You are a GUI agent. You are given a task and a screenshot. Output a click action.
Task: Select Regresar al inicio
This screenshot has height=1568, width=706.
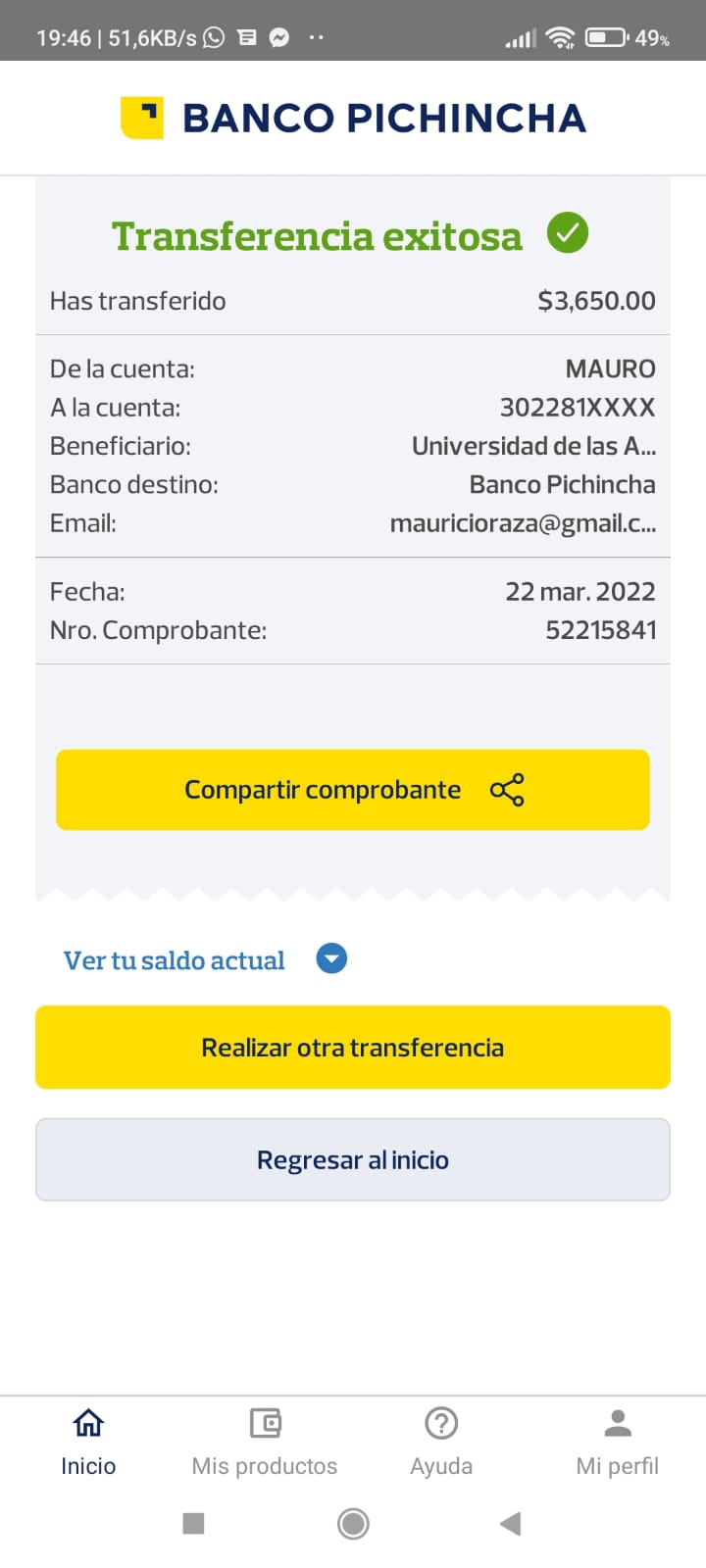click(353, 1160)
